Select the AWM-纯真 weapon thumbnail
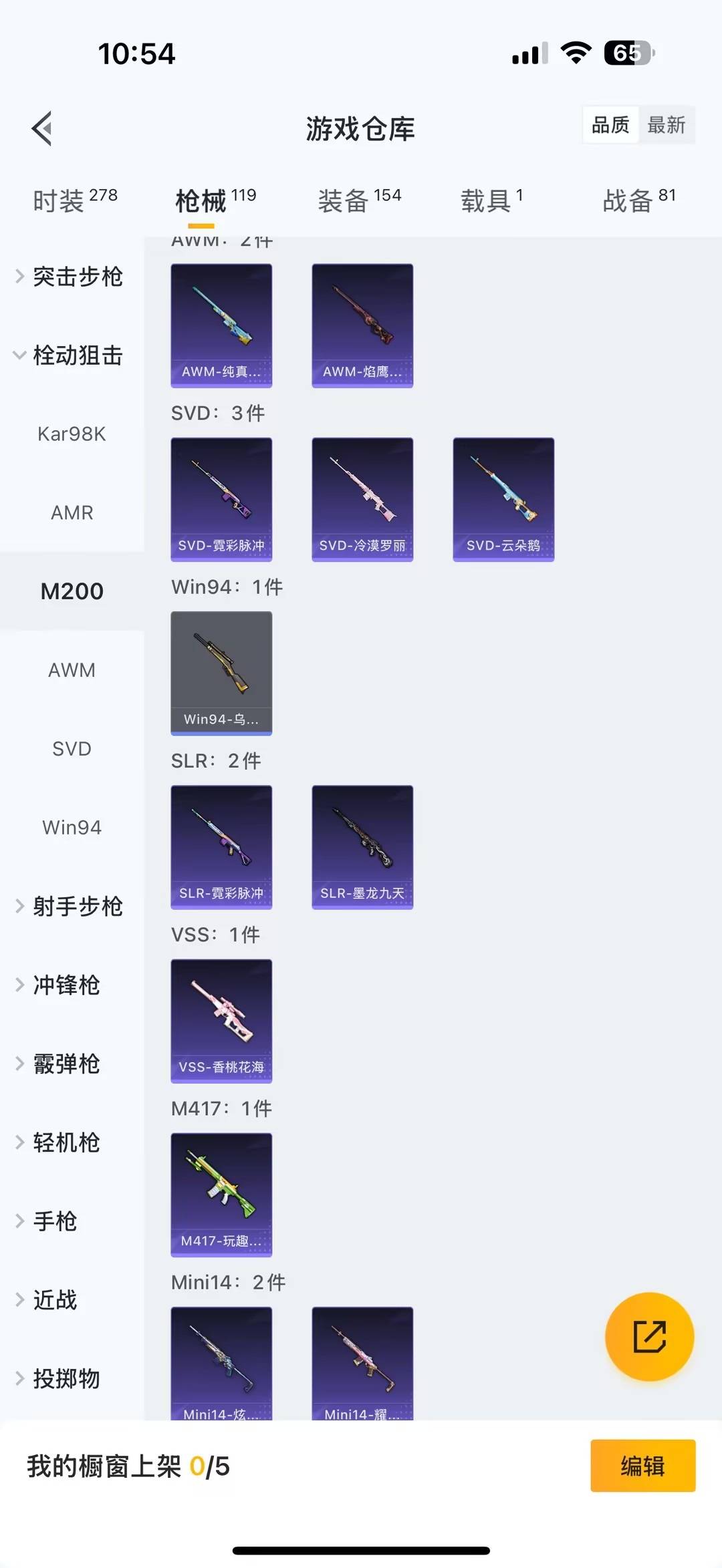This screenshot has width=722, height=1568. pyautogui.click(x=221, y=325)
